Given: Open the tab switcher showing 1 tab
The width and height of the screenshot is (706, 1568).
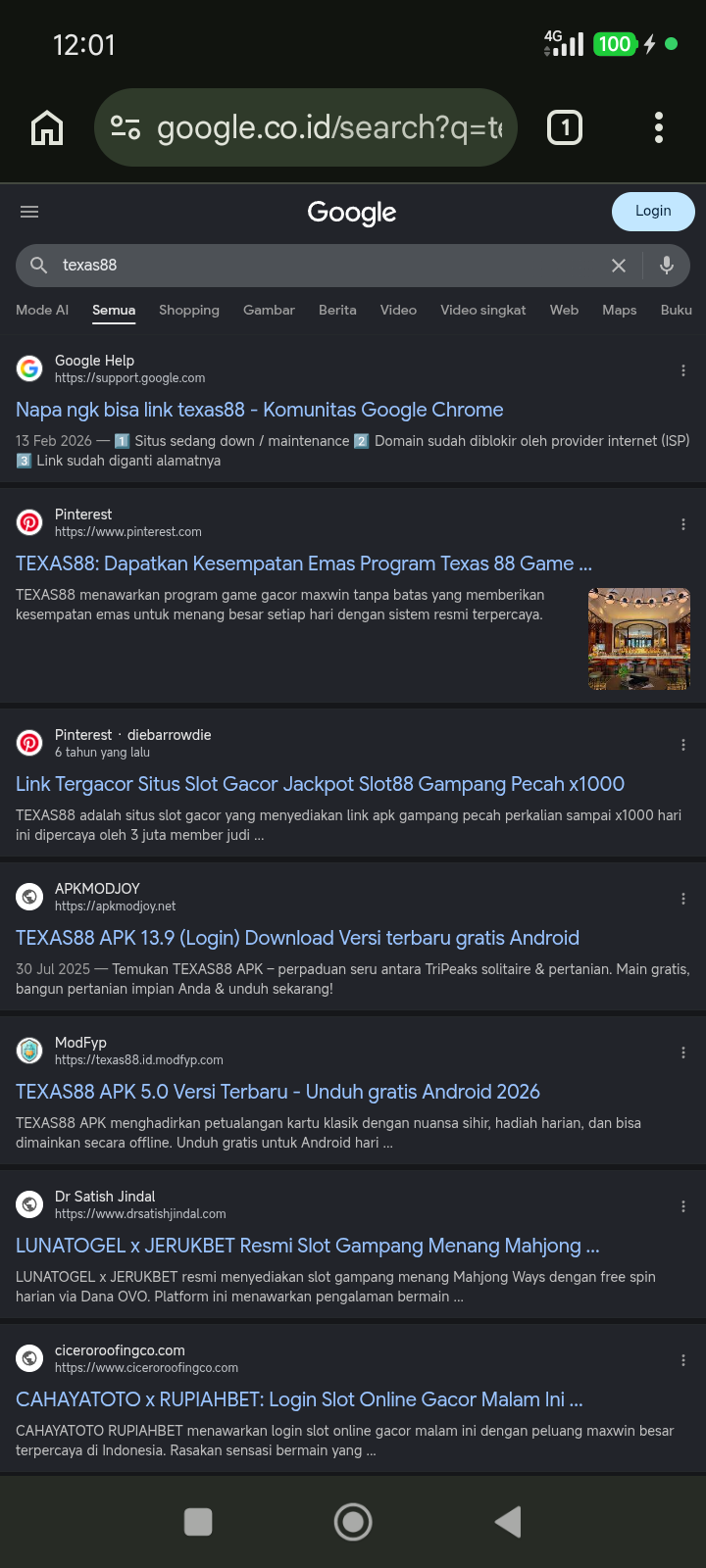Looking at the screenshot, I should coord(564,127).
